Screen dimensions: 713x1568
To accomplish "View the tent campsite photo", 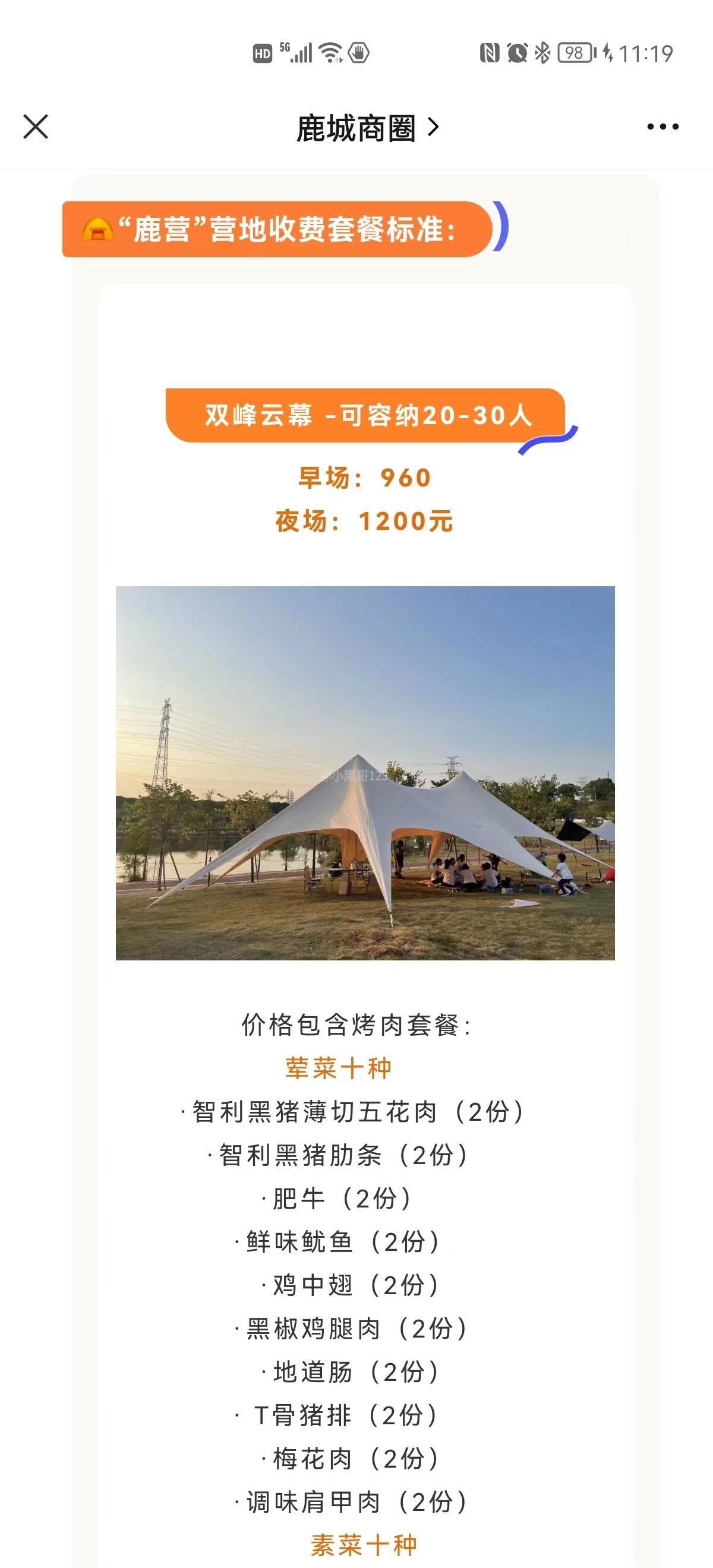I will [x=365, y=773].
